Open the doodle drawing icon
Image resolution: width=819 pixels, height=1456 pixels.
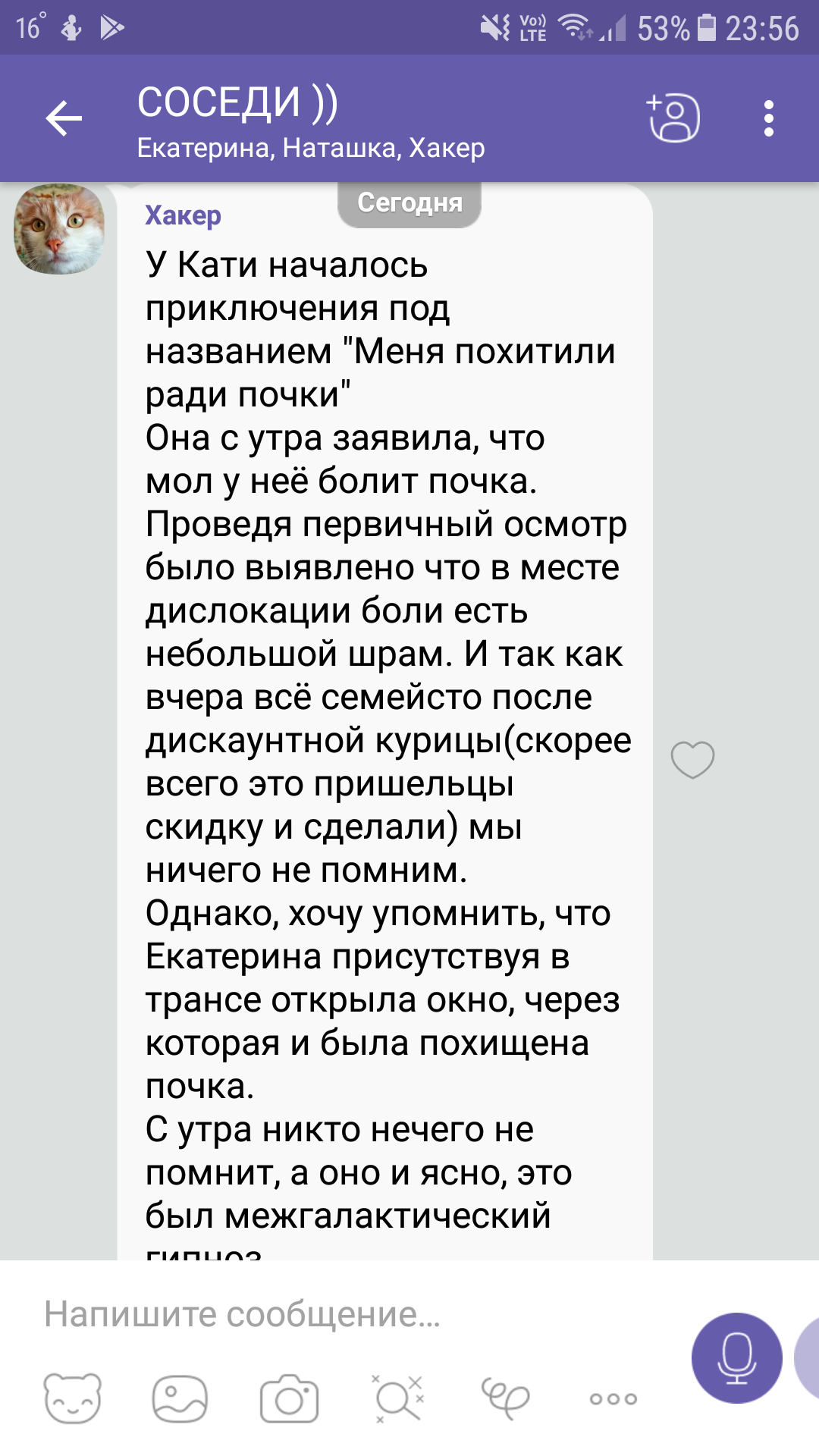click(505, 1398)
